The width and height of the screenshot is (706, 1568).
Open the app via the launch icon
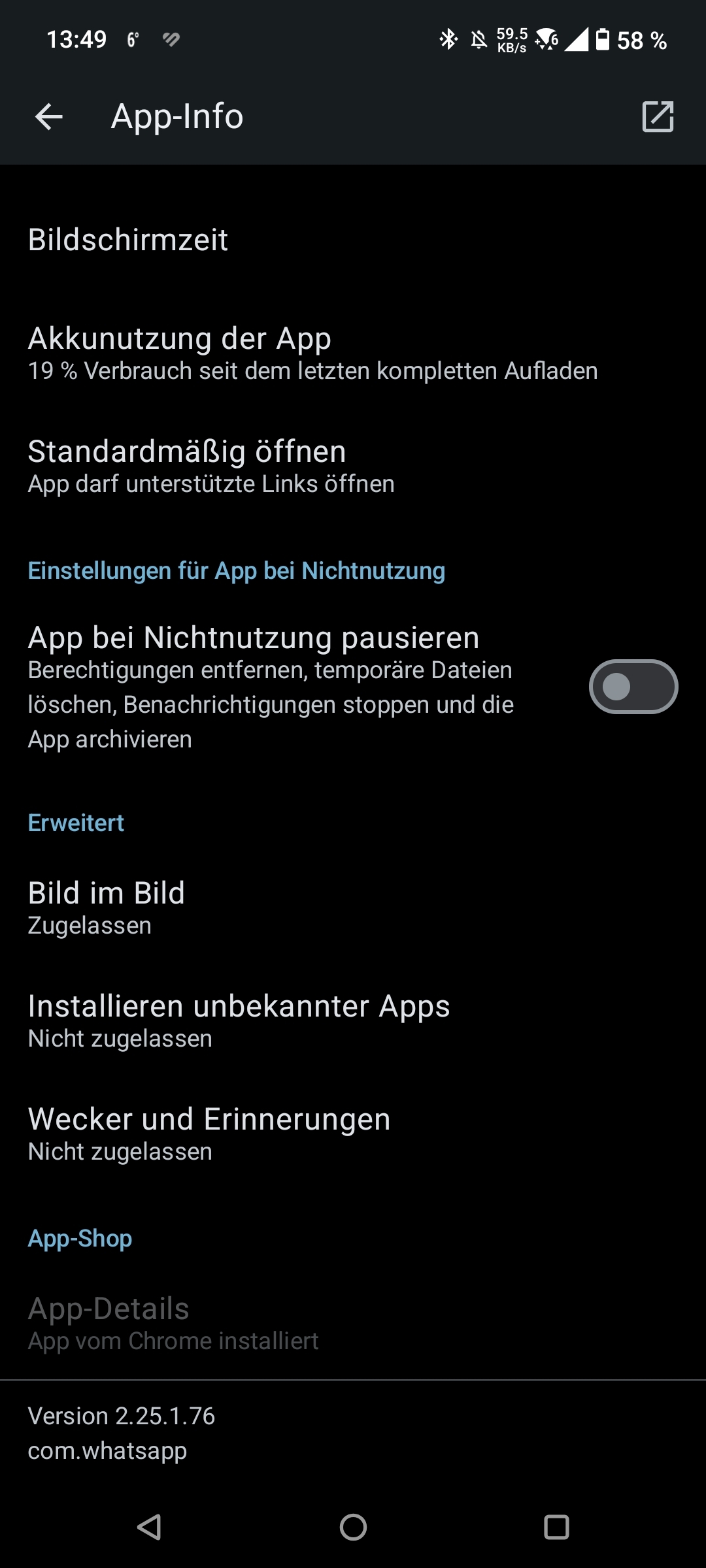click(658, 117)
